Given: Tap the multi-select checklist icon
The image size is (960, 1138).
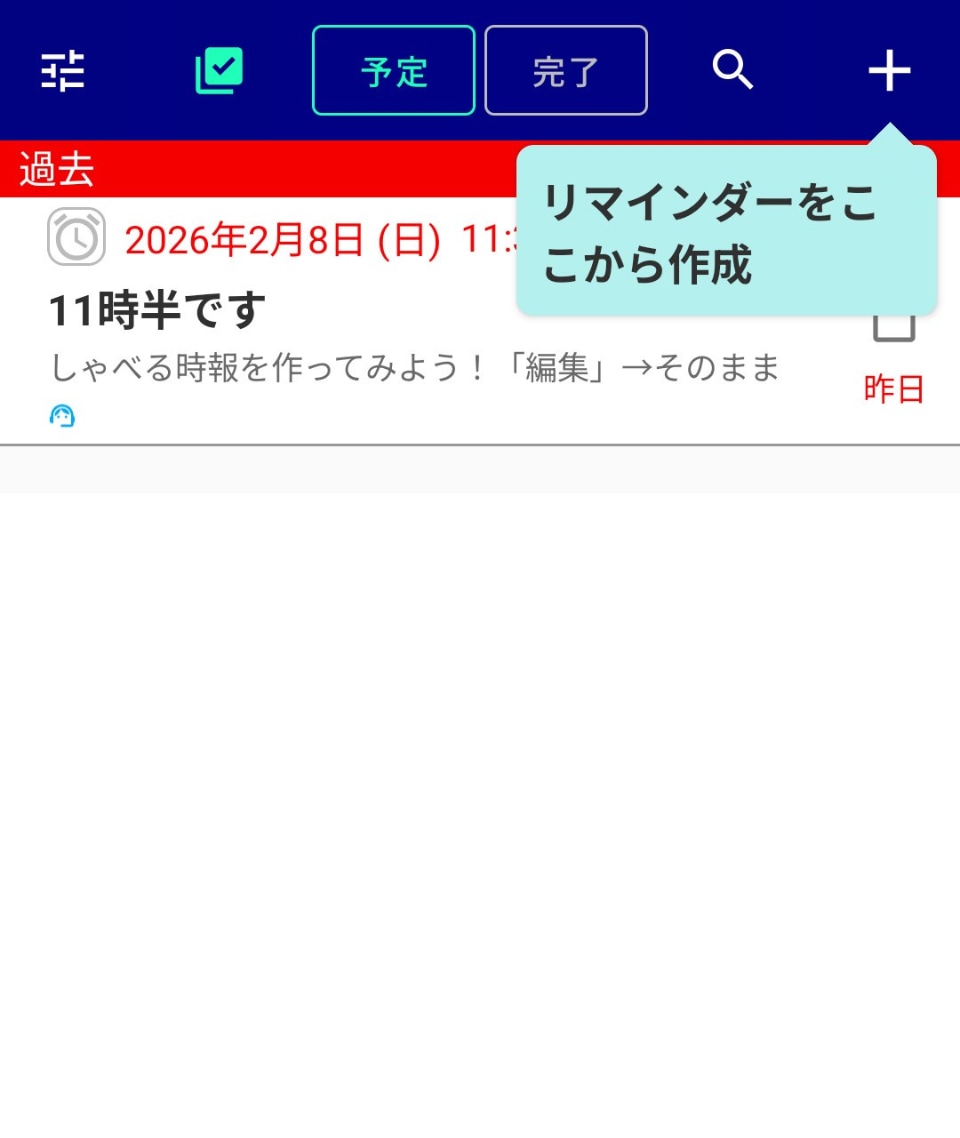Looking at the screenshot, I should [219, 71].
